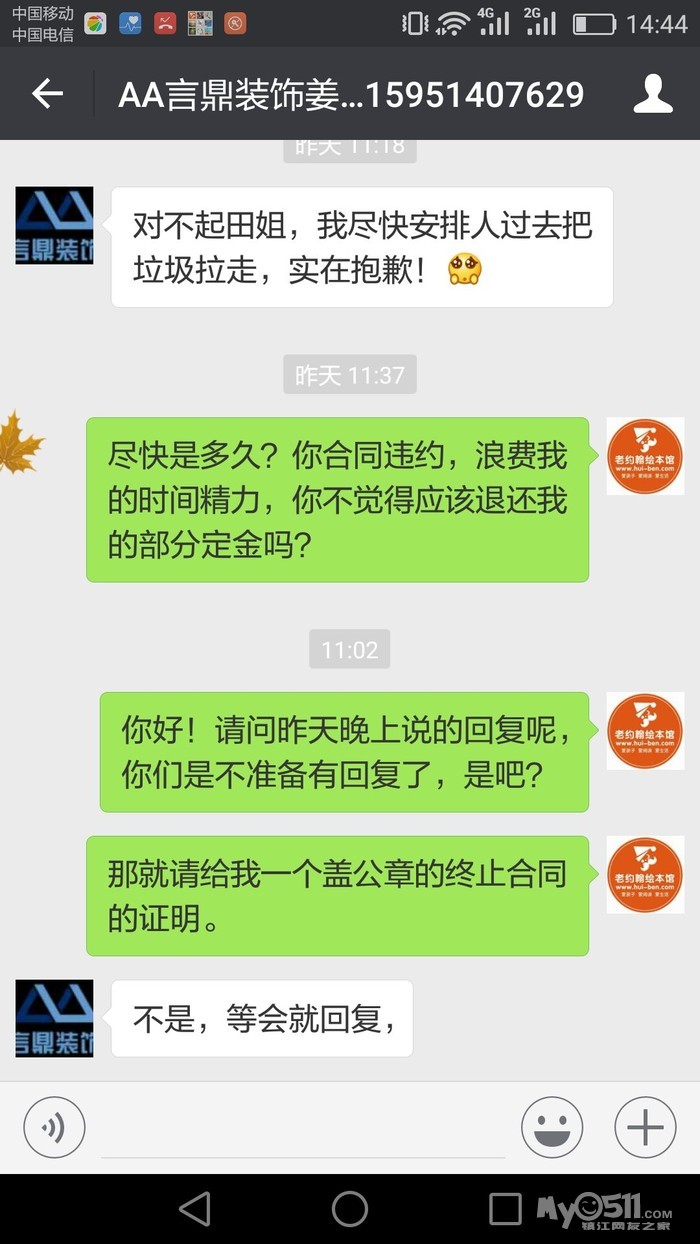Screen dimensions: 700x1244
Task: Open the avatar beside "不是,等会就回复"
Action: [54, 1018]
